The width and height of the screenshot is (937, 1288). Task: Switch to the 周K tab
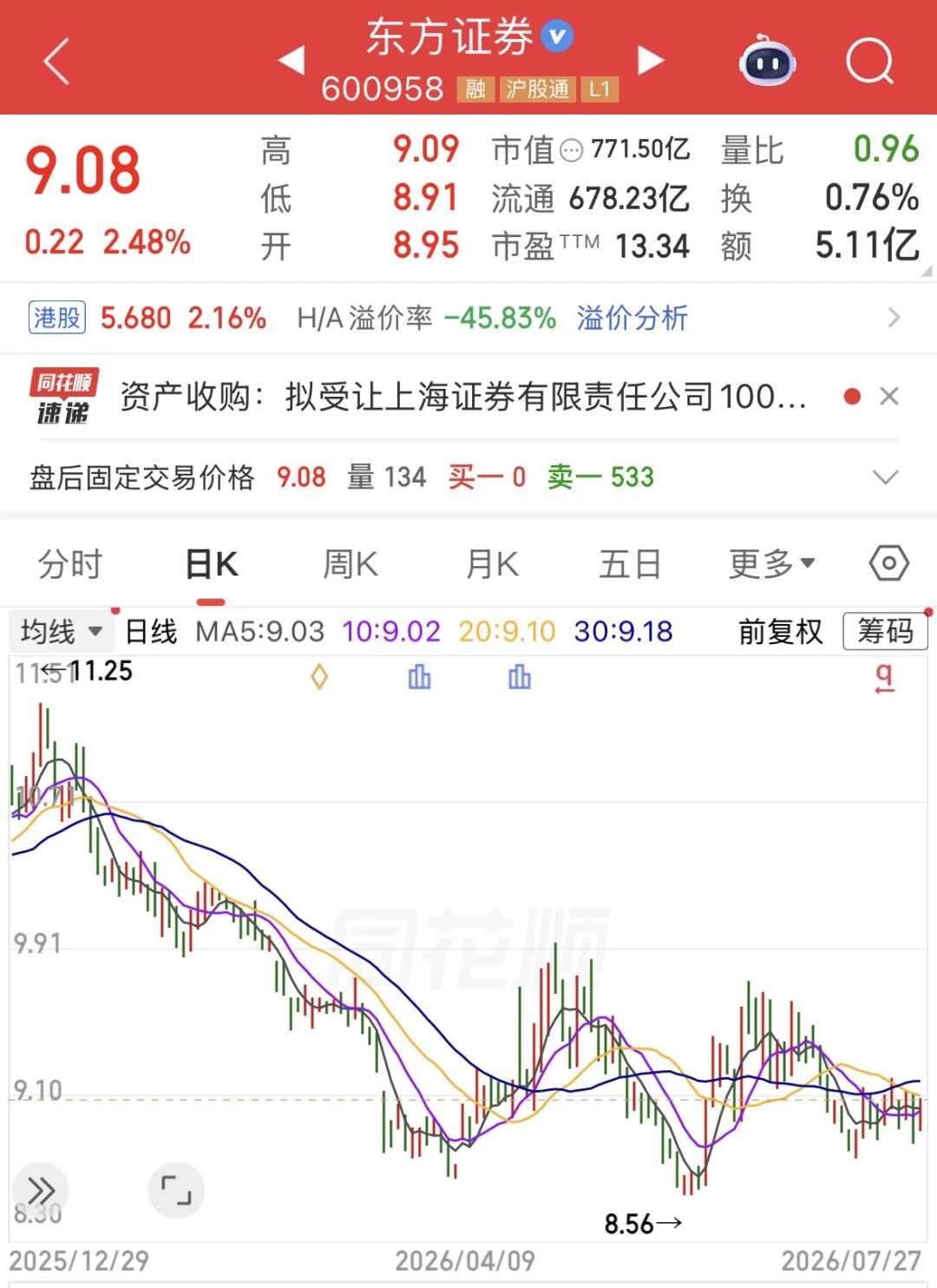point(350,564)
